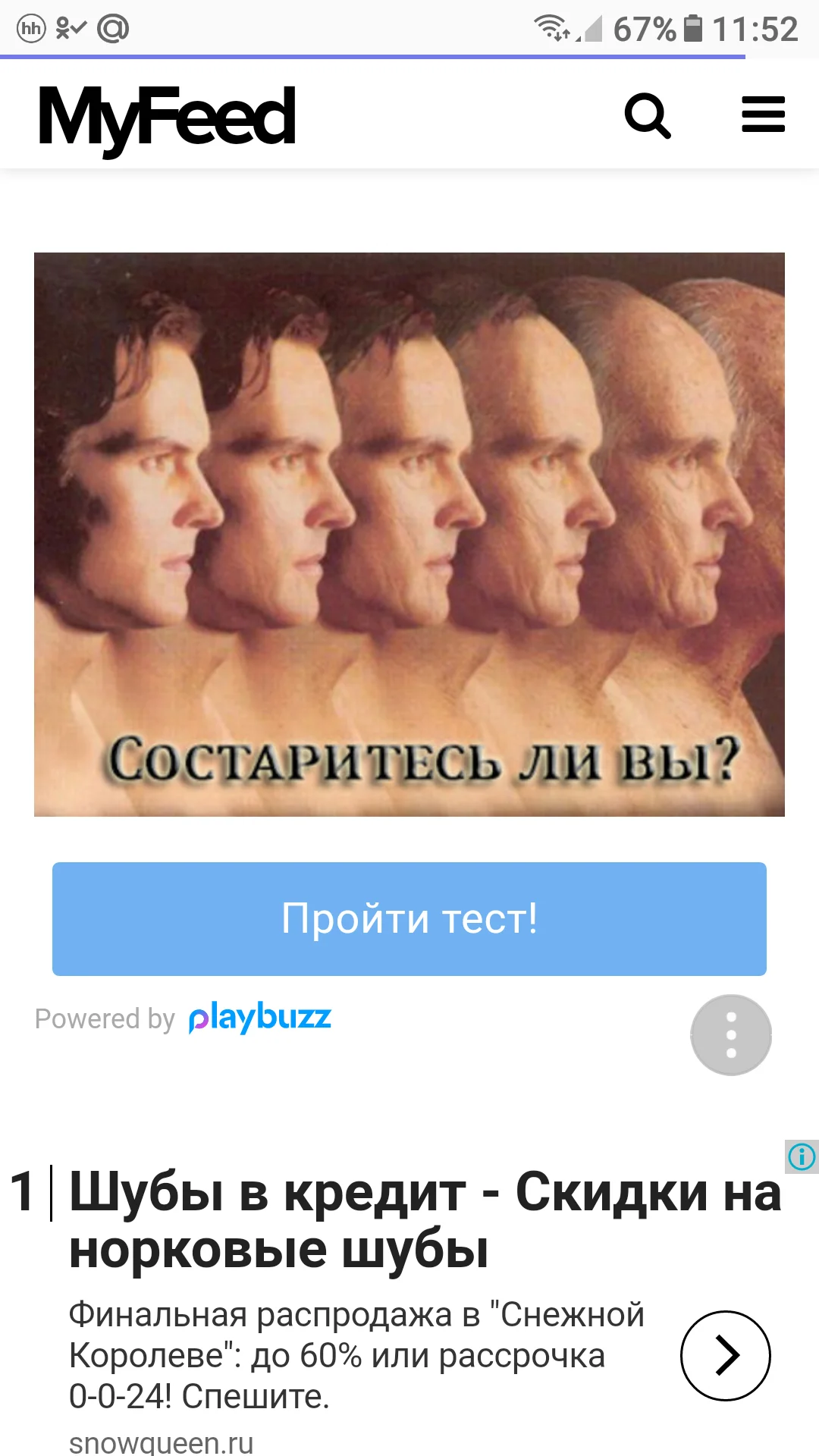Expand the quiz options via circular dots button
Image resolution: width=819 pixels, height=1456 pixels.
(x=730, y=1036)
